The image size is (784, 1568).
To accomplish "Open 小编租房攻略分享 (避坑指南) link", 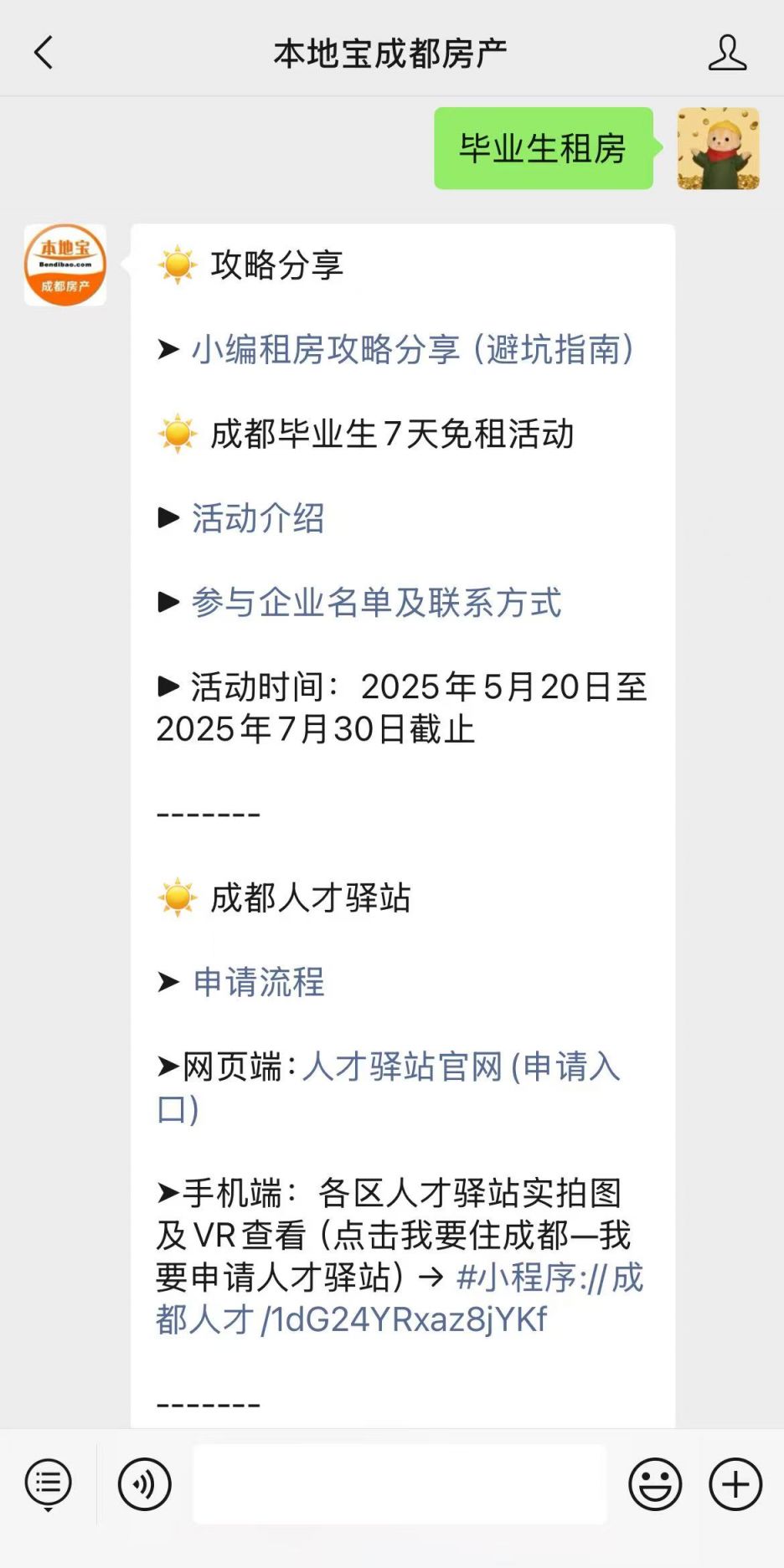I will [414, 352].
